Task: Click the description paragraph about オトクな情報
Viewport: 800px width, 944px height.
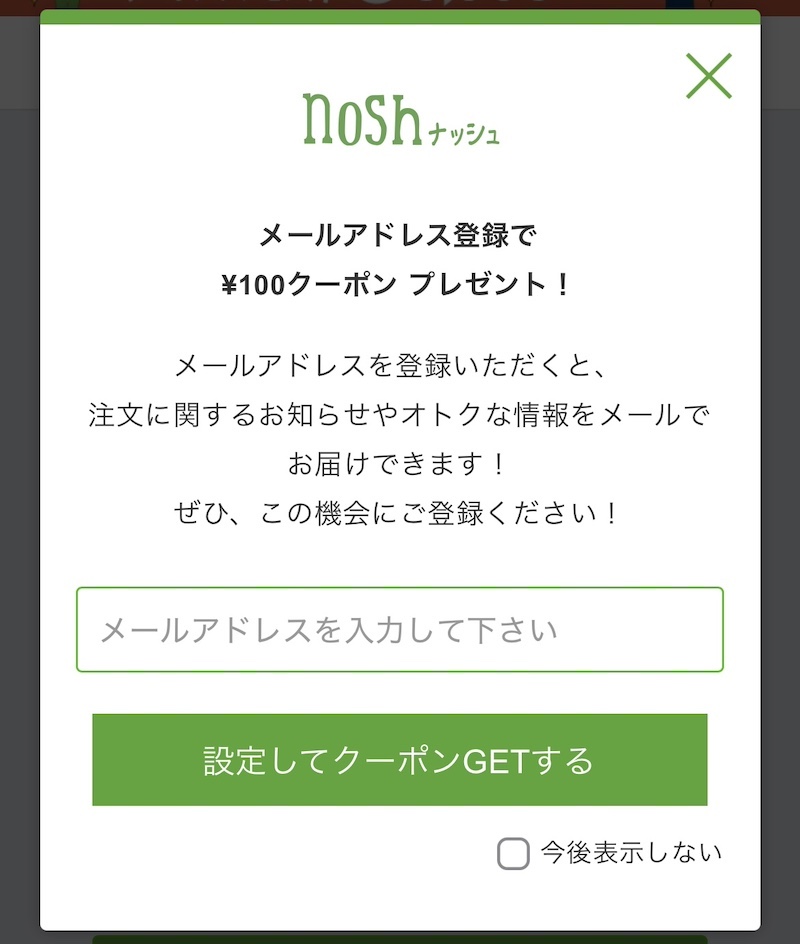Action: tap(399, 411)
